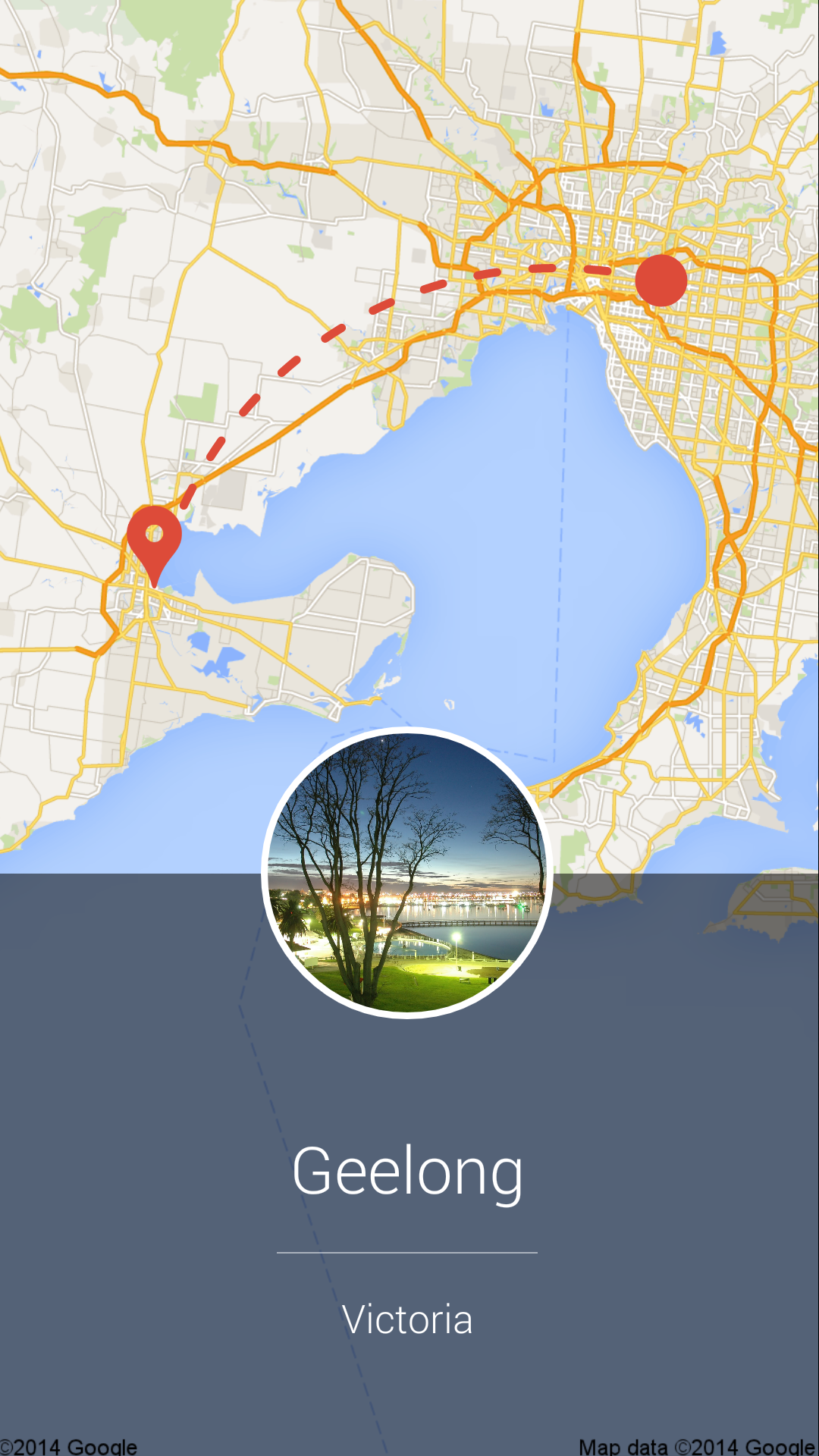Open the circular Geelong waterfront photo

407,872
